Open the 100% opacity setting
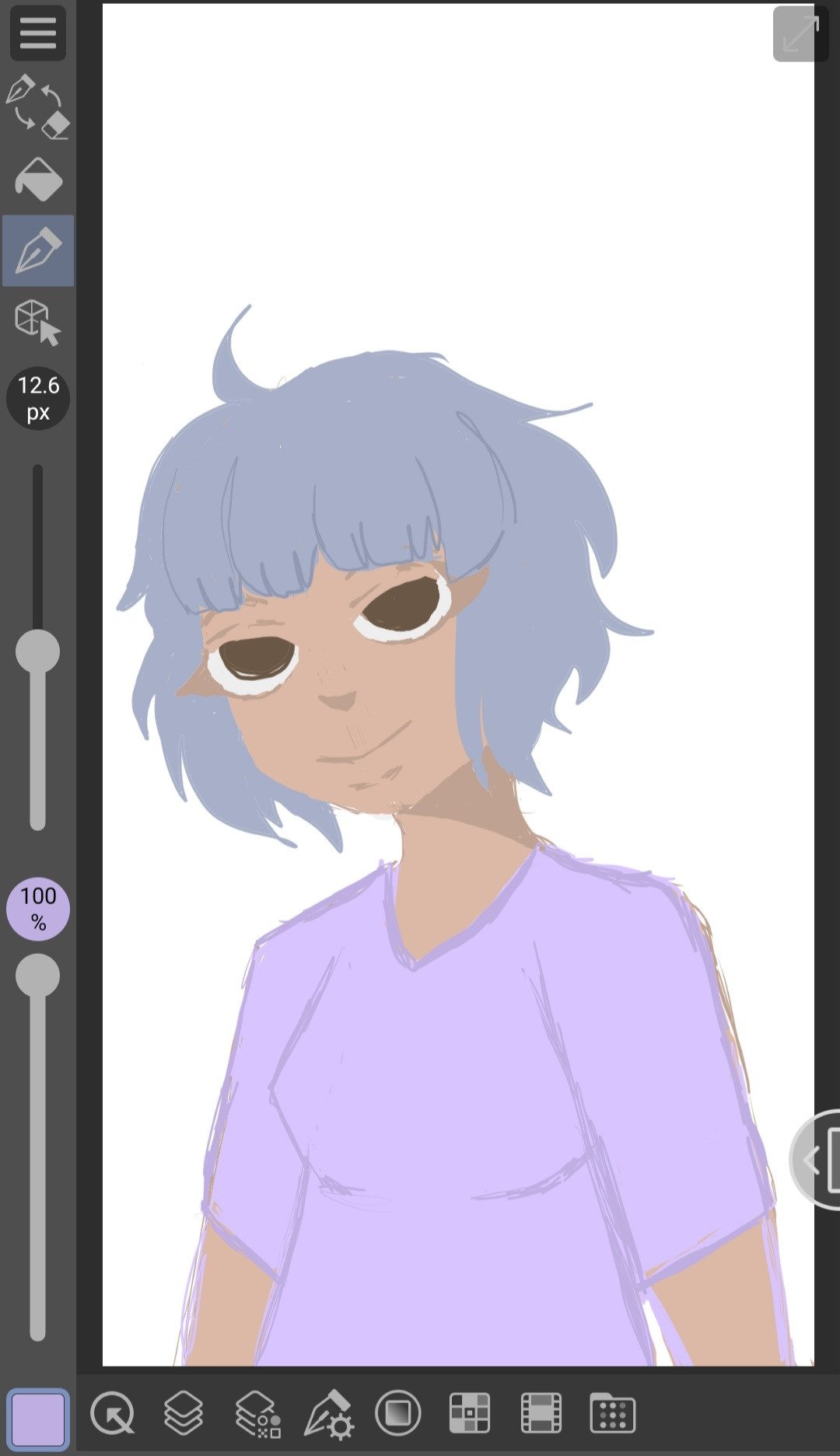Viewport: 840px width, 1456px height. (x=37, y=909)
